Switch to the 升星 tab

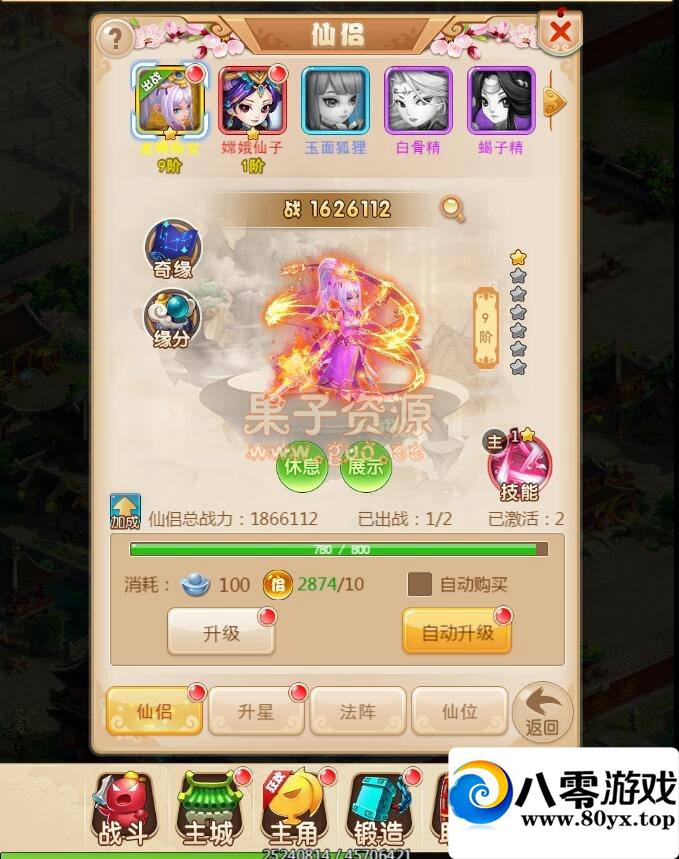tap(255, 711)
